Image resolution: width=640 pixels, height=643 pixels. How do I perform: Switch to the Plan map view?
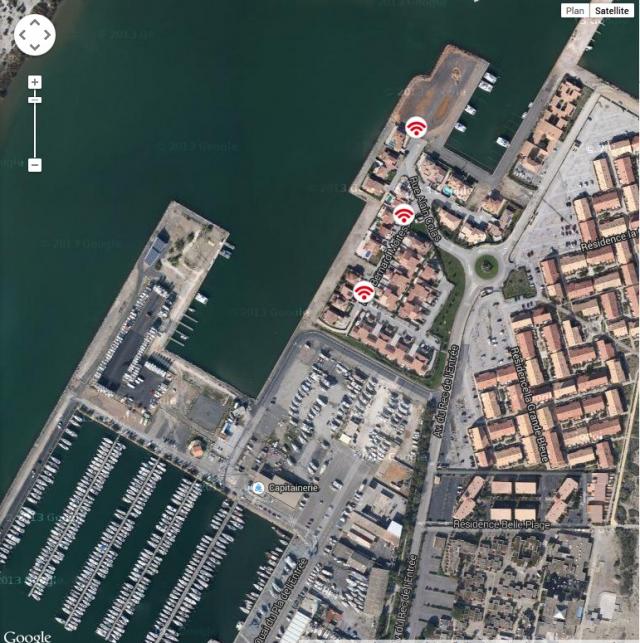click(575, 11)
